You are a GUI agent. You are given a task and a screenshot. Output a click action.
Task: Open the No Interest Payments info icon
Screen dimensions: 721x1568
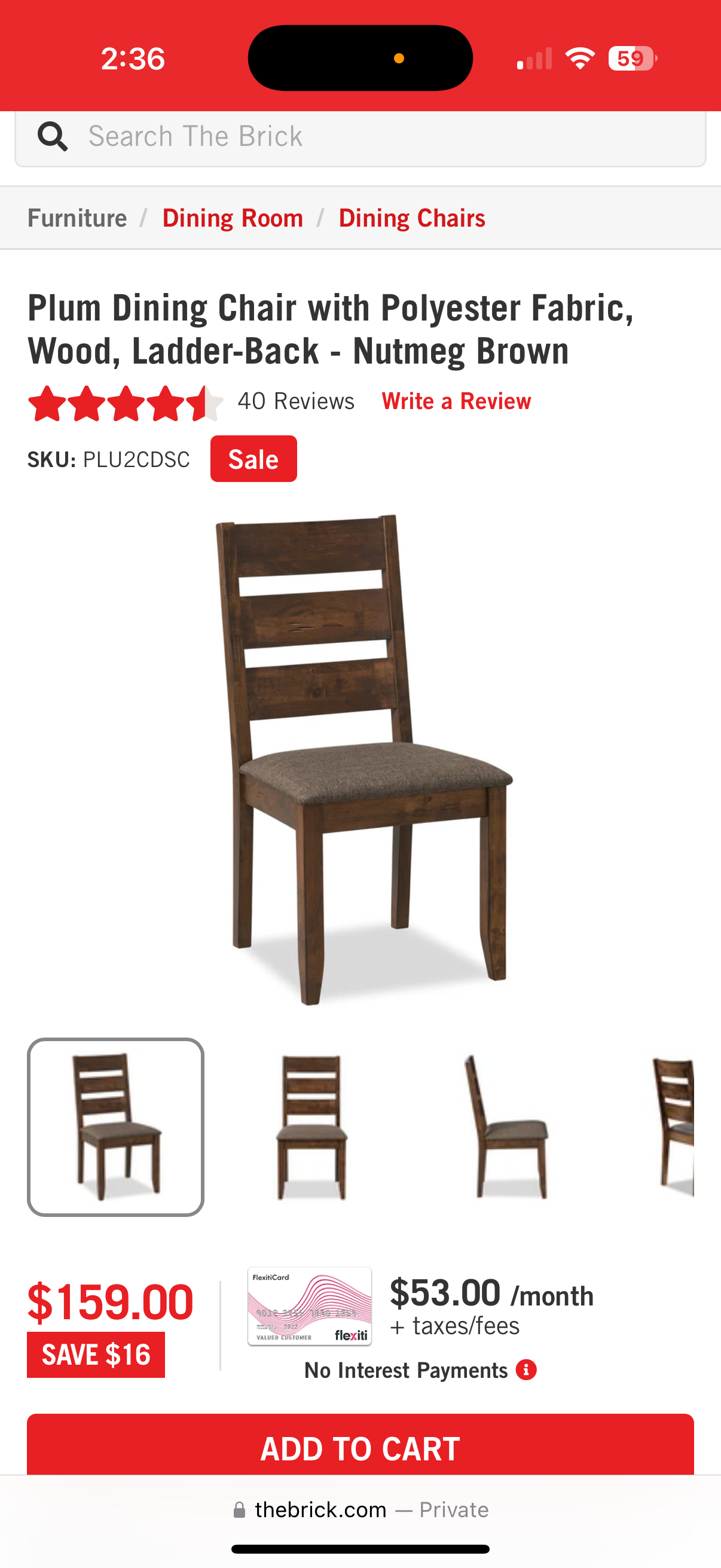click(526, 1369)
